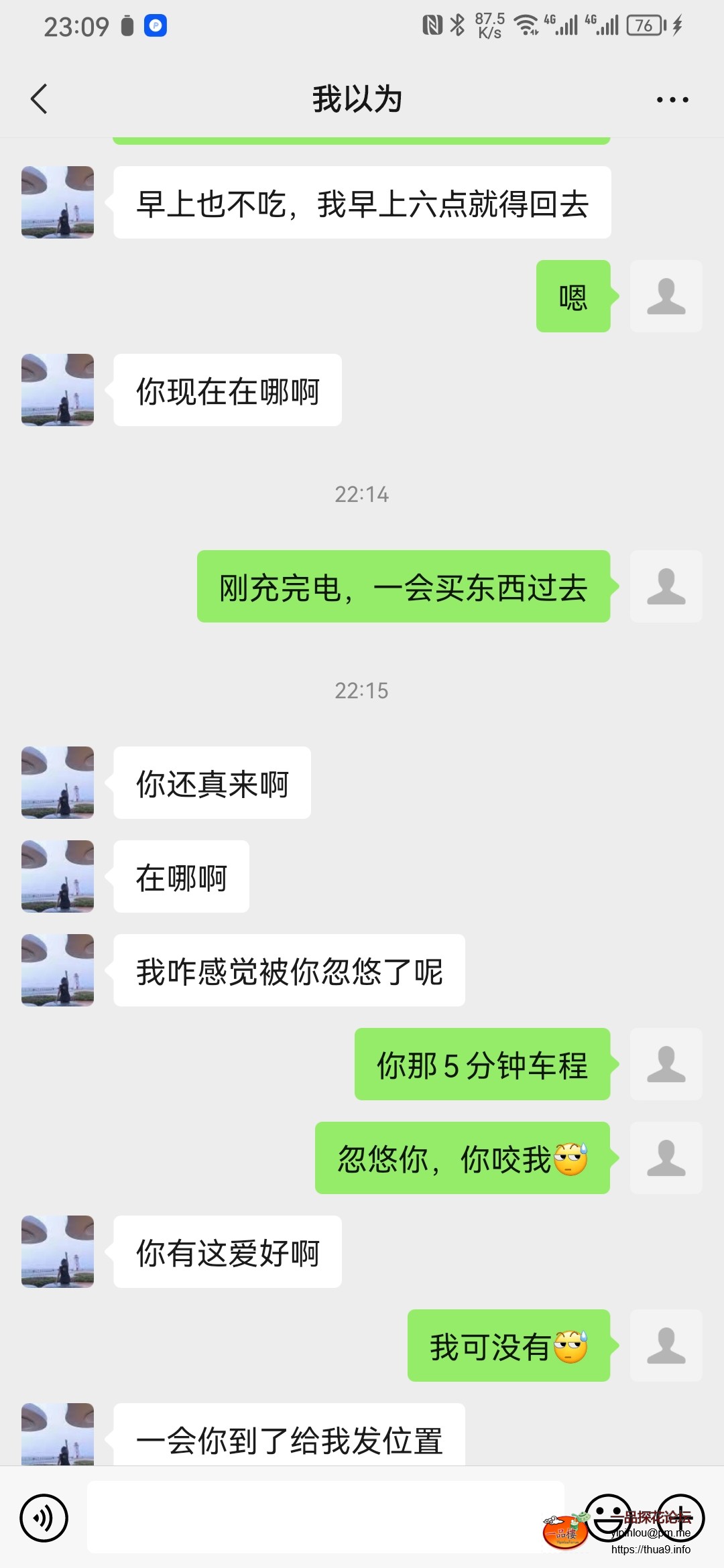Expand chat options with the ellipsis menu
This screenshot has width=724, height=1568.
click(673, 98)
